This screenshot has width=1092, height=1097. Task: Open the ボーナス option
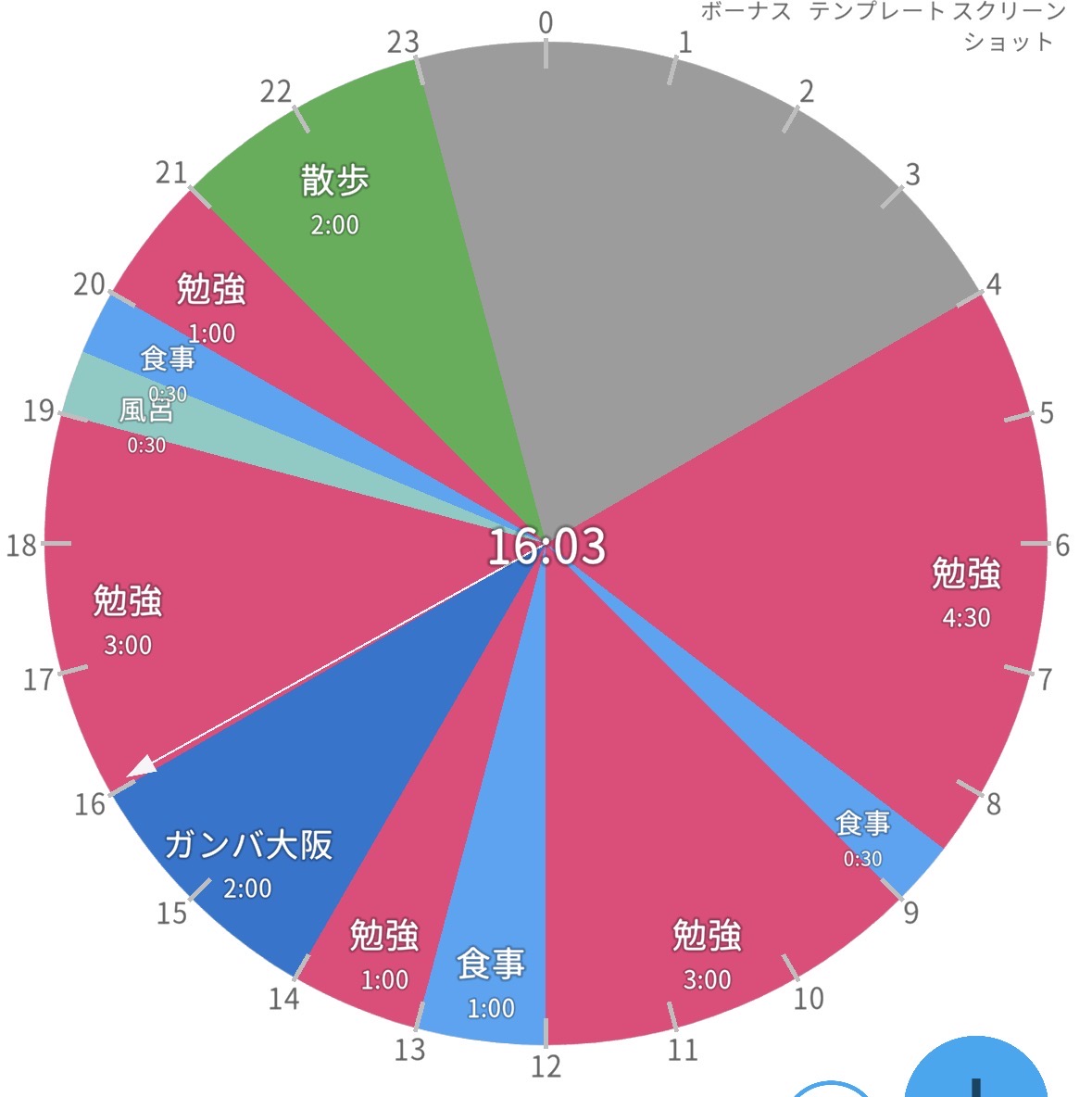(746, 13)
